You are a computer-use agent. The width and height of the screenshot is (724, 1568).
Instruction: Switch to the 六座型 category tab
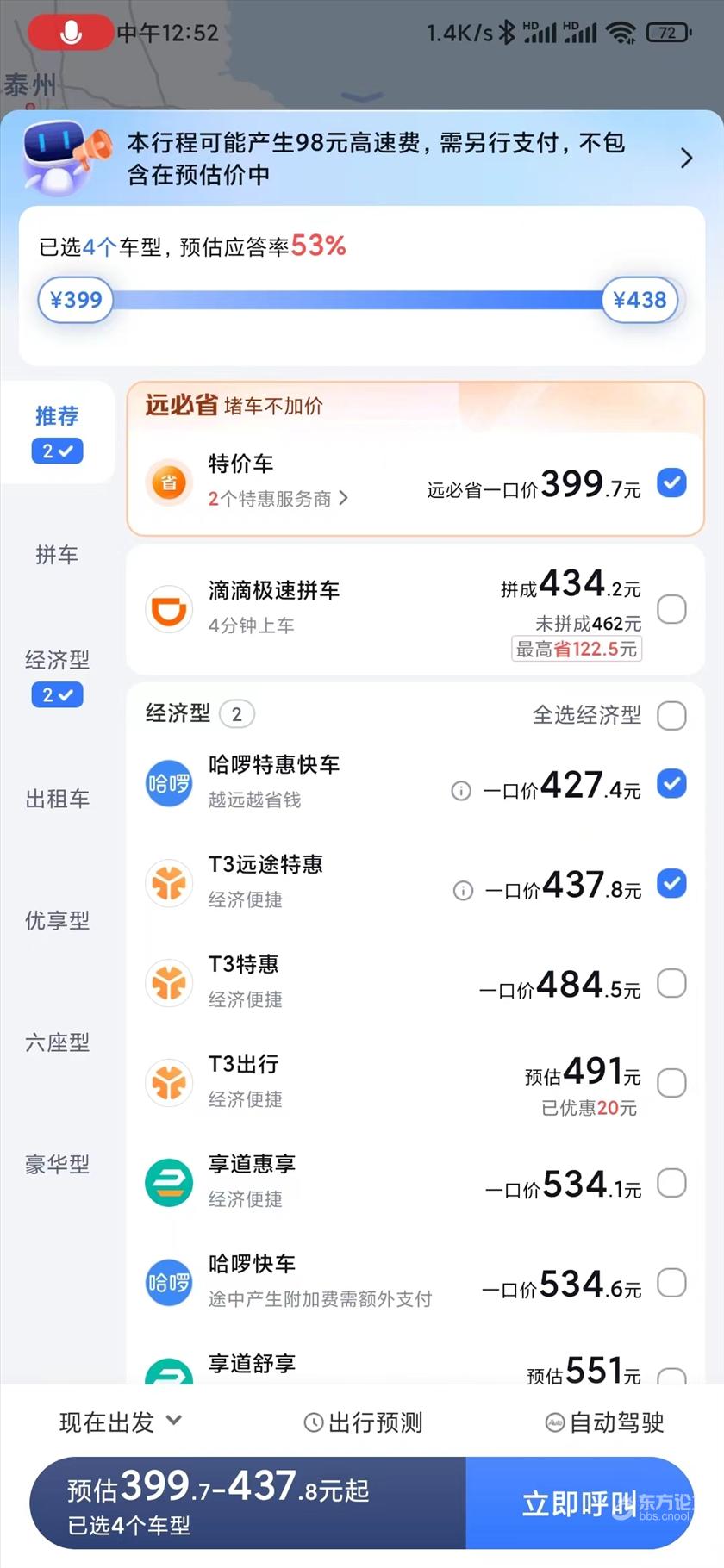(57, 1042)
